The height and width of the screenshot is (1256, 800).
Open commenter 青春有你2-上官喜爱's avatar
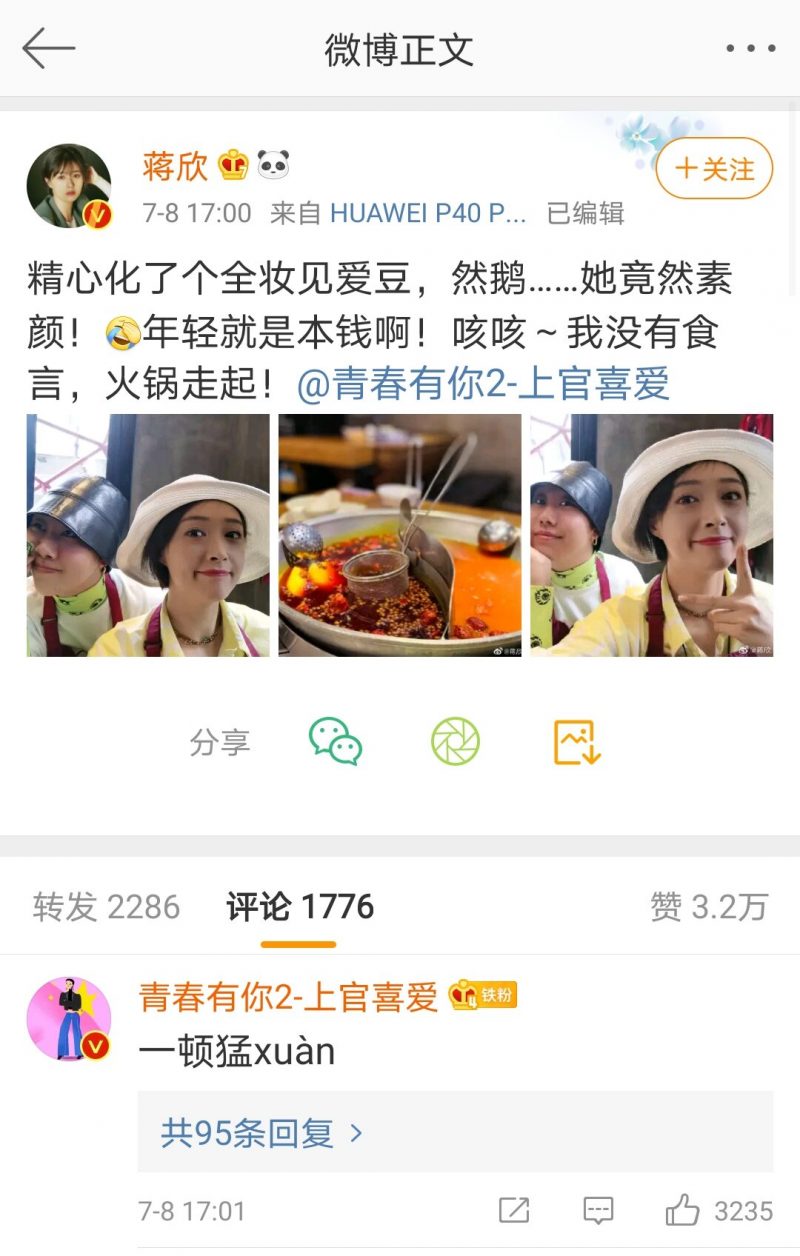tap(69, 1019)
